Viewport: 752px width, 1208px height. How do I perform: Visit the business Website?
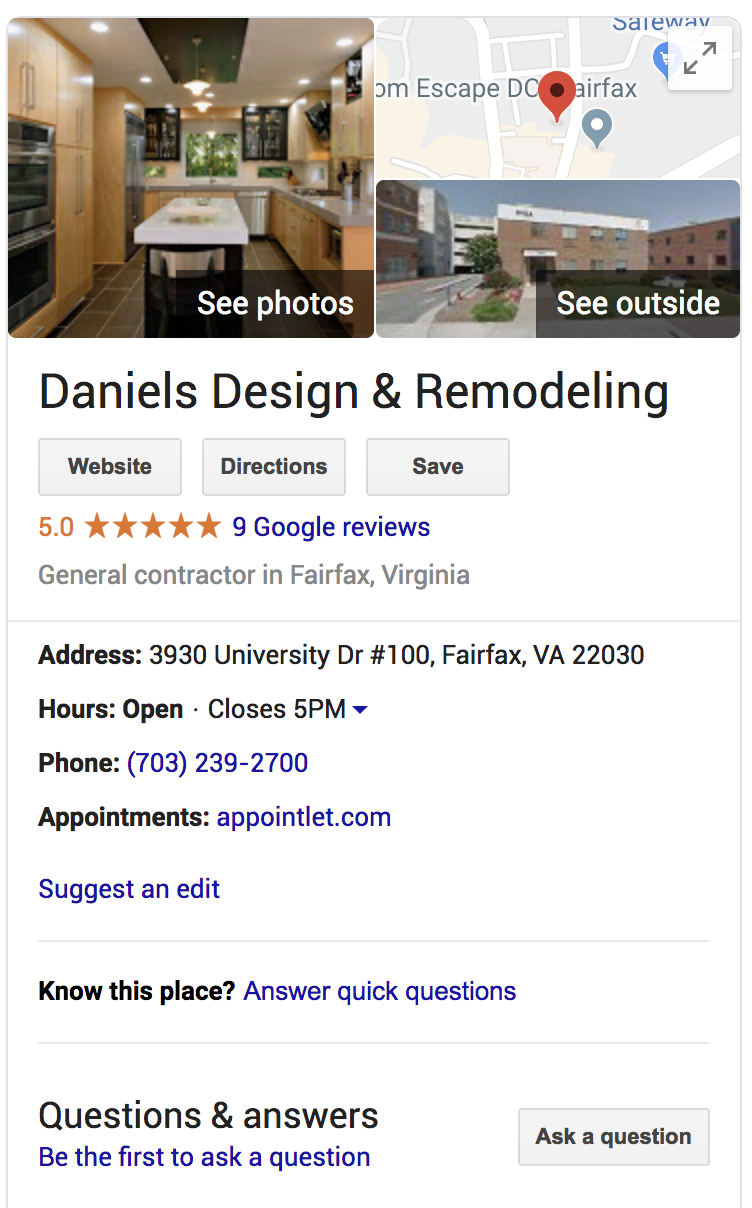[110, 467]
